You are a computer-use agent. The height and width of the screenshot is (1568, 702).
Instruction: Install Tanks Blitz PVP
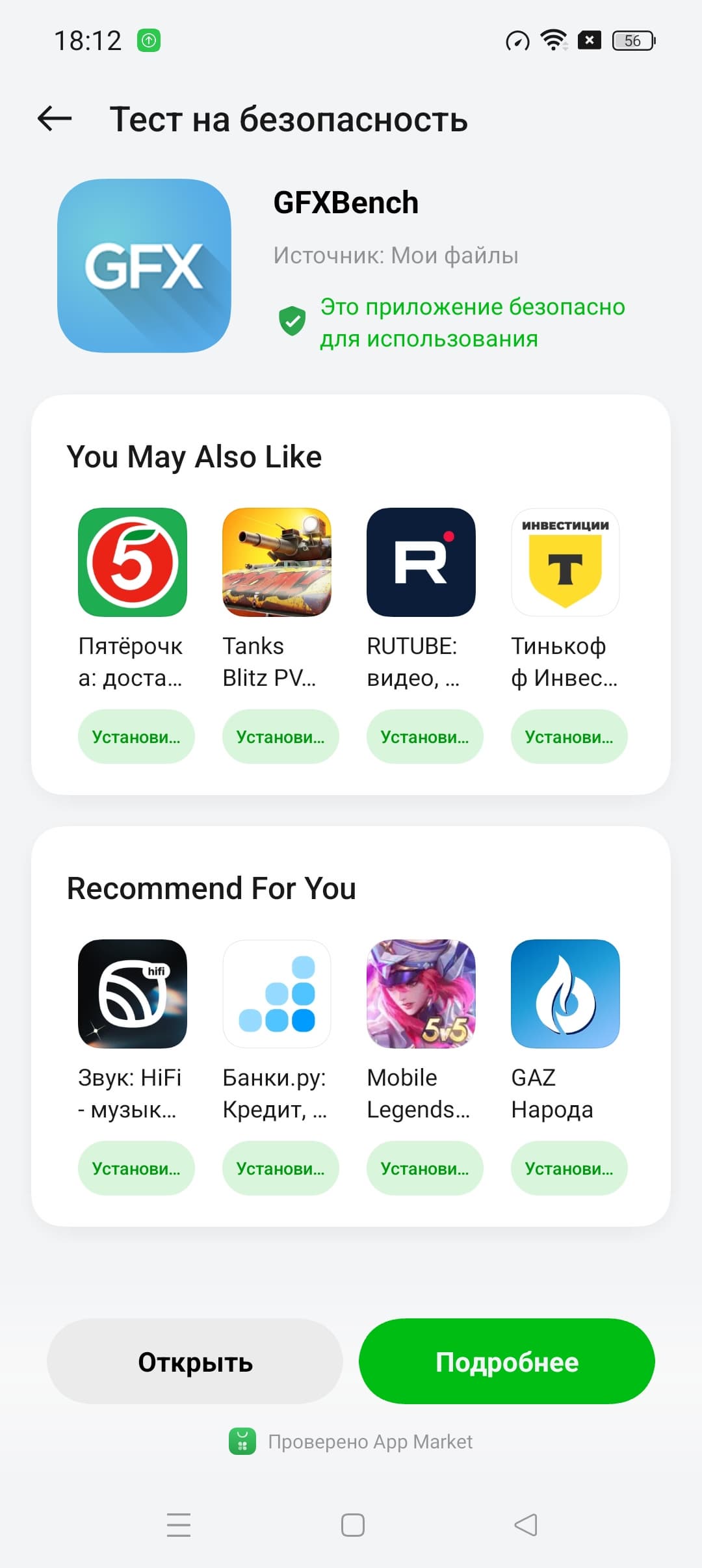tap(280, 737)
